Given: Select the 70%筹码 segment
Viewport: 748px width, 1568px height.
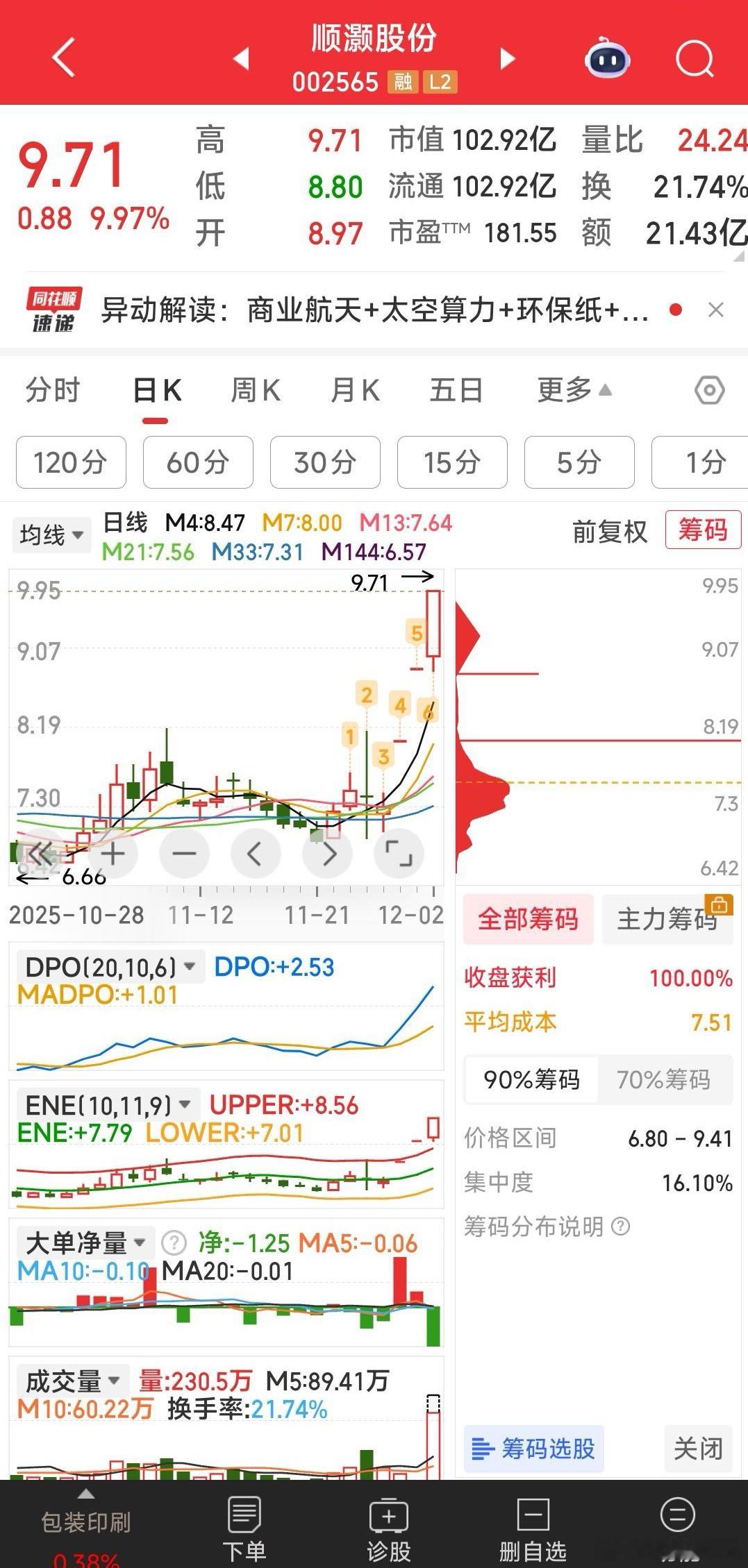Looking at the screenshot, I should tap(663, 1079).
